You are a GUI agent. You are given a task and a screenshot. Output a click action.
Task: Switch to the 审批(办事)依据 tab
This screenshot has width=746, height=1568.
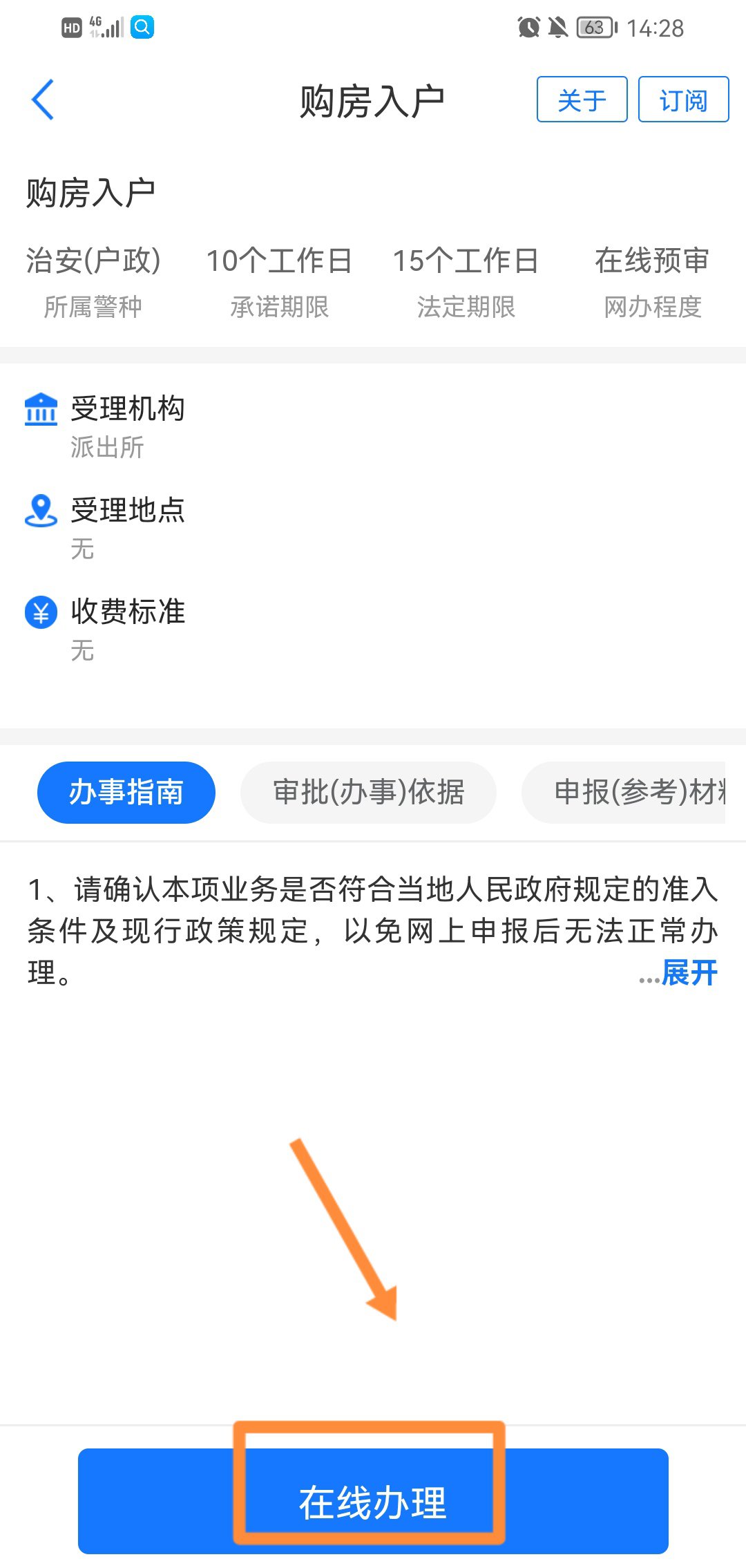[x=368, y=792]
